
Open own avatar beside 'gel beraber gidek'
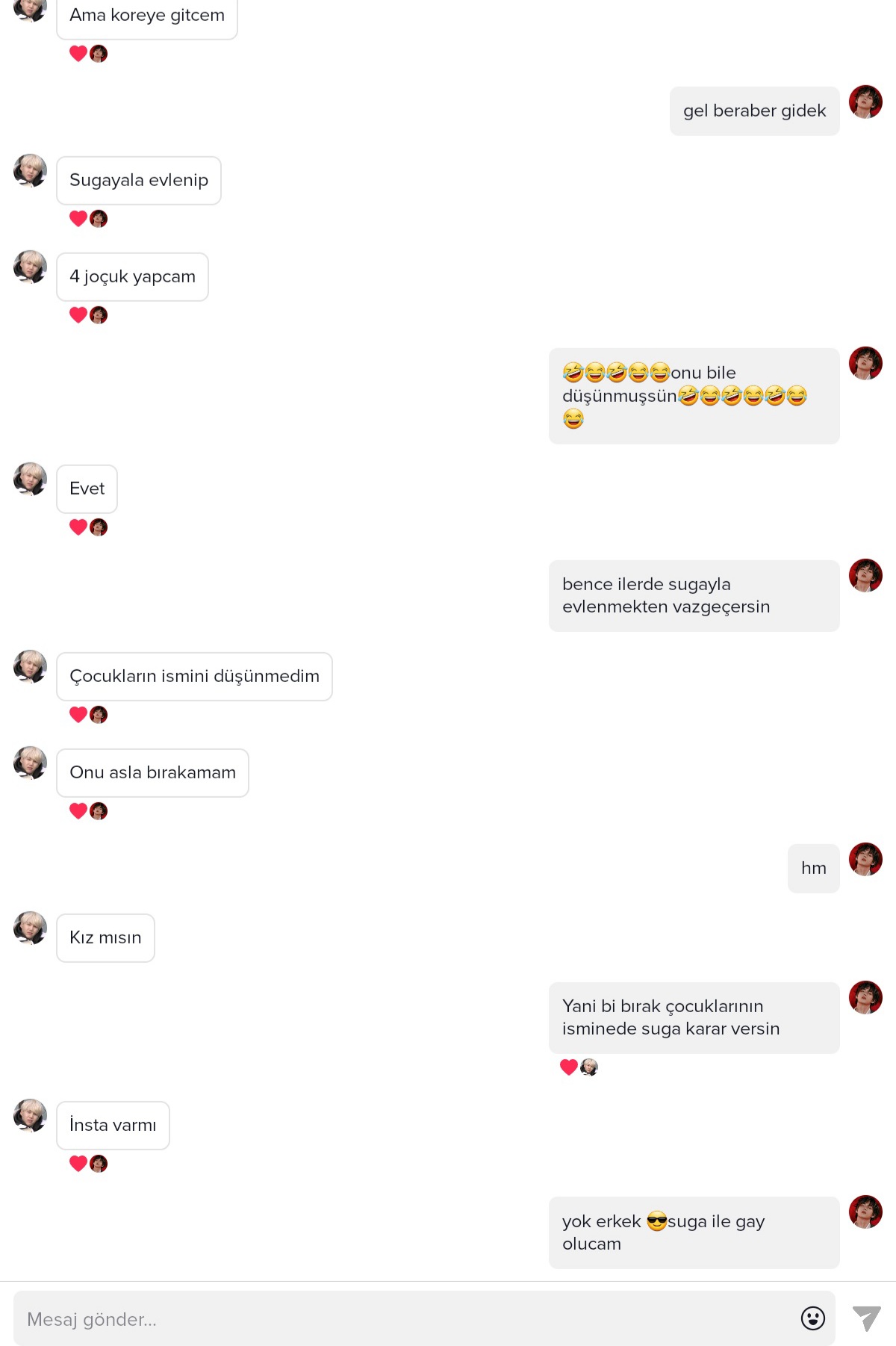[x=865, y=102]
